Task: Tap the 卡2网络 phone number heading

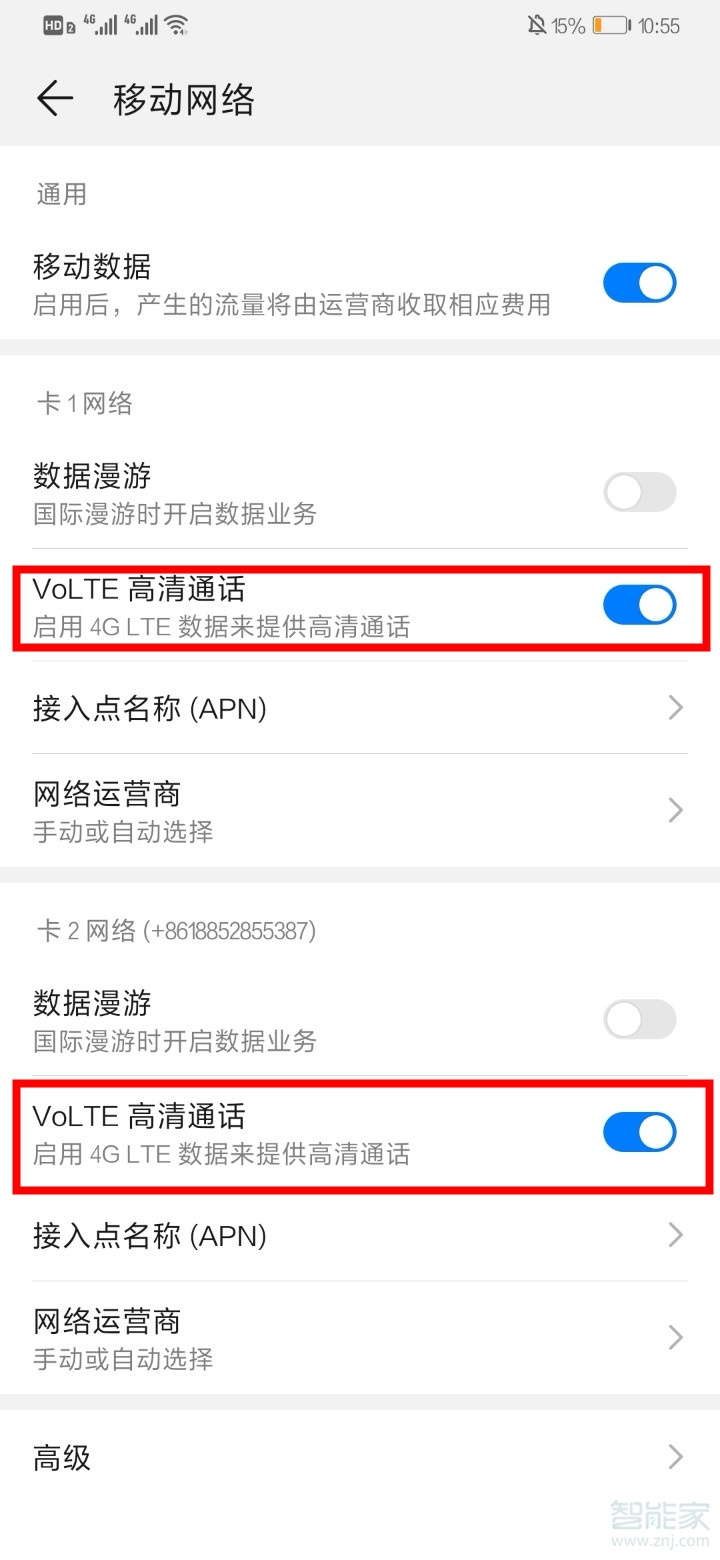Action: pyautogui.click(x=175, y=930)
